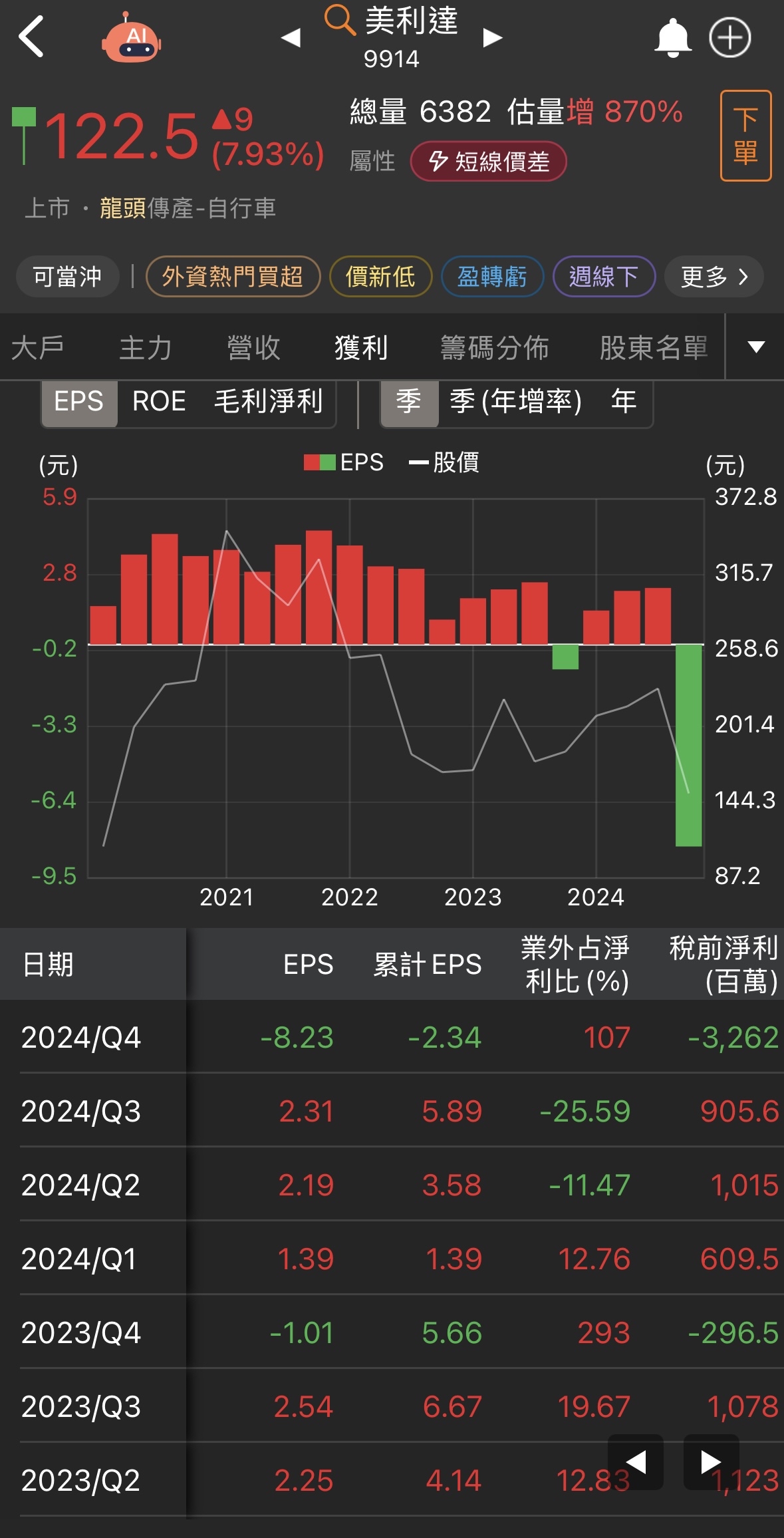Image resolution: width=784 pixels, height=1538 pixels.
Task: Switch chart to ROE
Action: 159,401
